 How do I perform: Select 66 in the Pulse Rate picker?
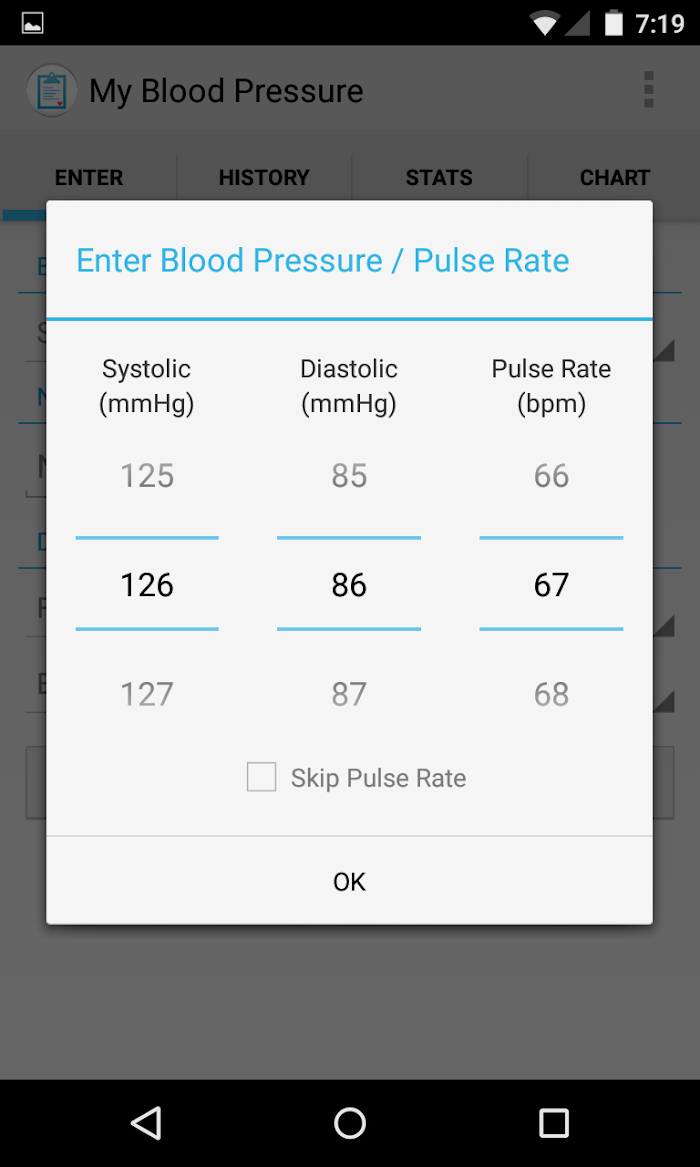(551, 476)
